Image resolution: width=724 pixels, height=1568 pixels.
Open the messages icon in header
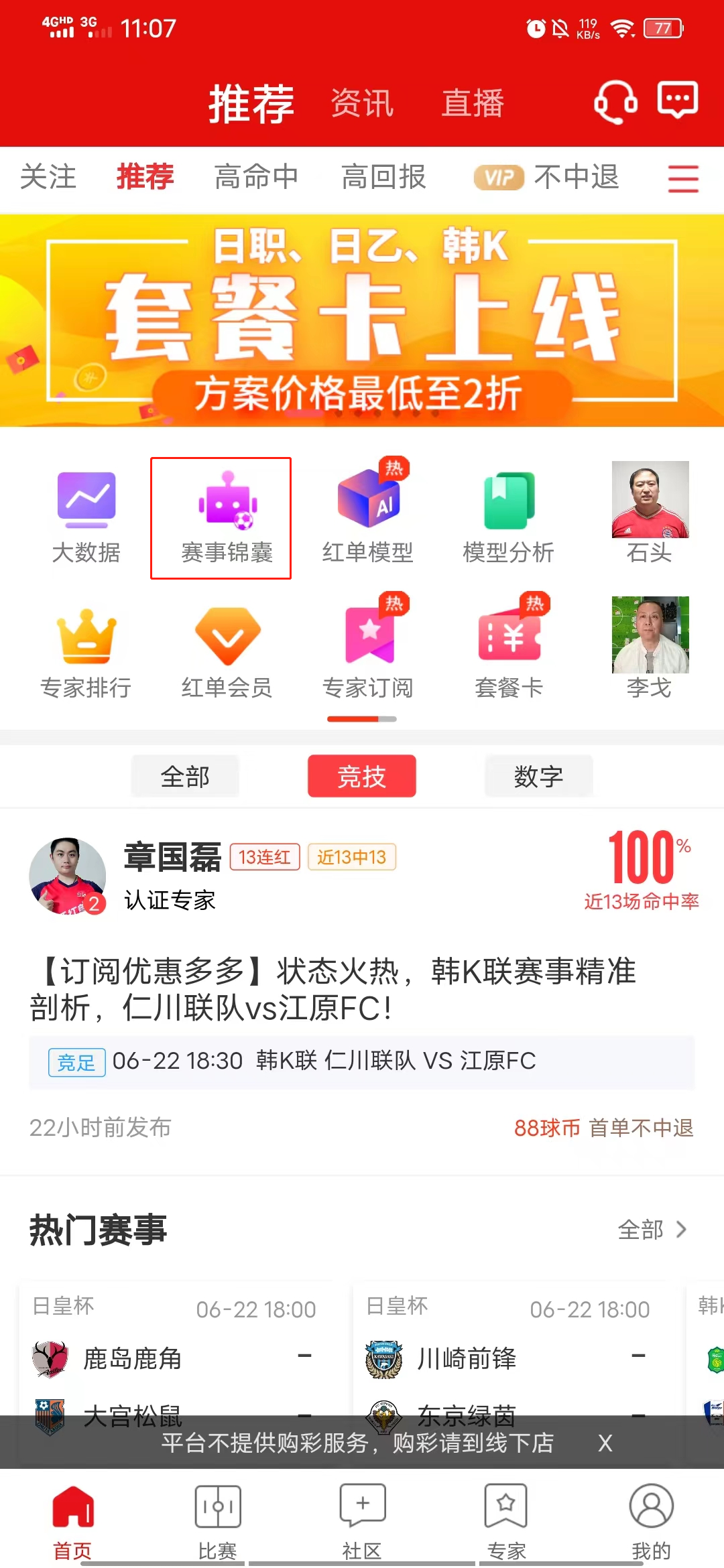(677, 101)
